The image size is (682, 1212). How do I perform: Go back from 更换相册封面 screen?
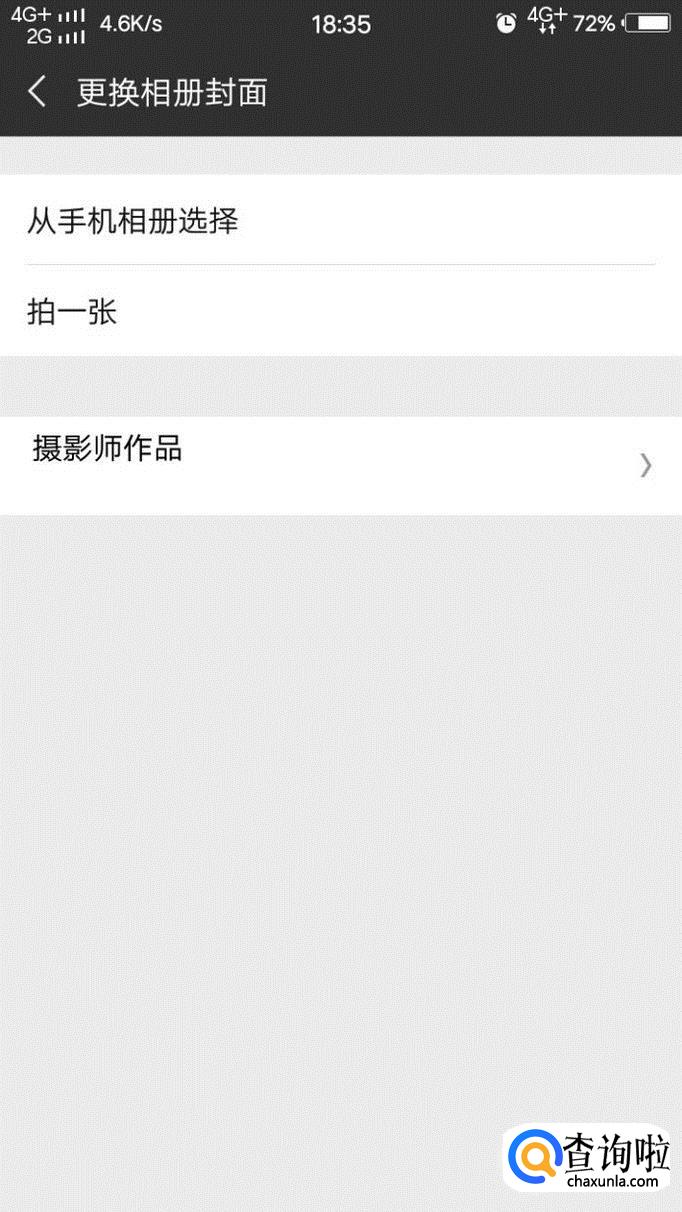(x=37, y=93)
